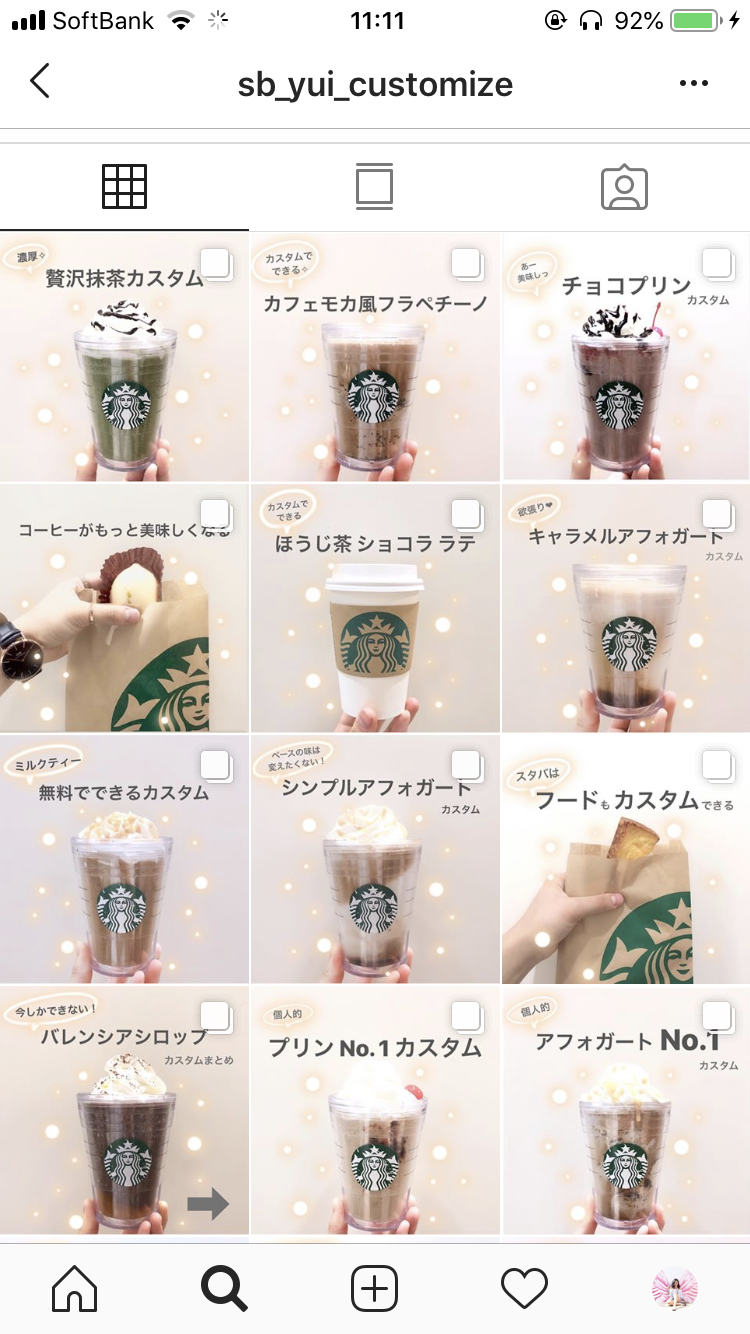Image resolution: width=750 pixels, height=1334 pixels.
Task: Switch to the grid view tab
Action: coord(125,187)
